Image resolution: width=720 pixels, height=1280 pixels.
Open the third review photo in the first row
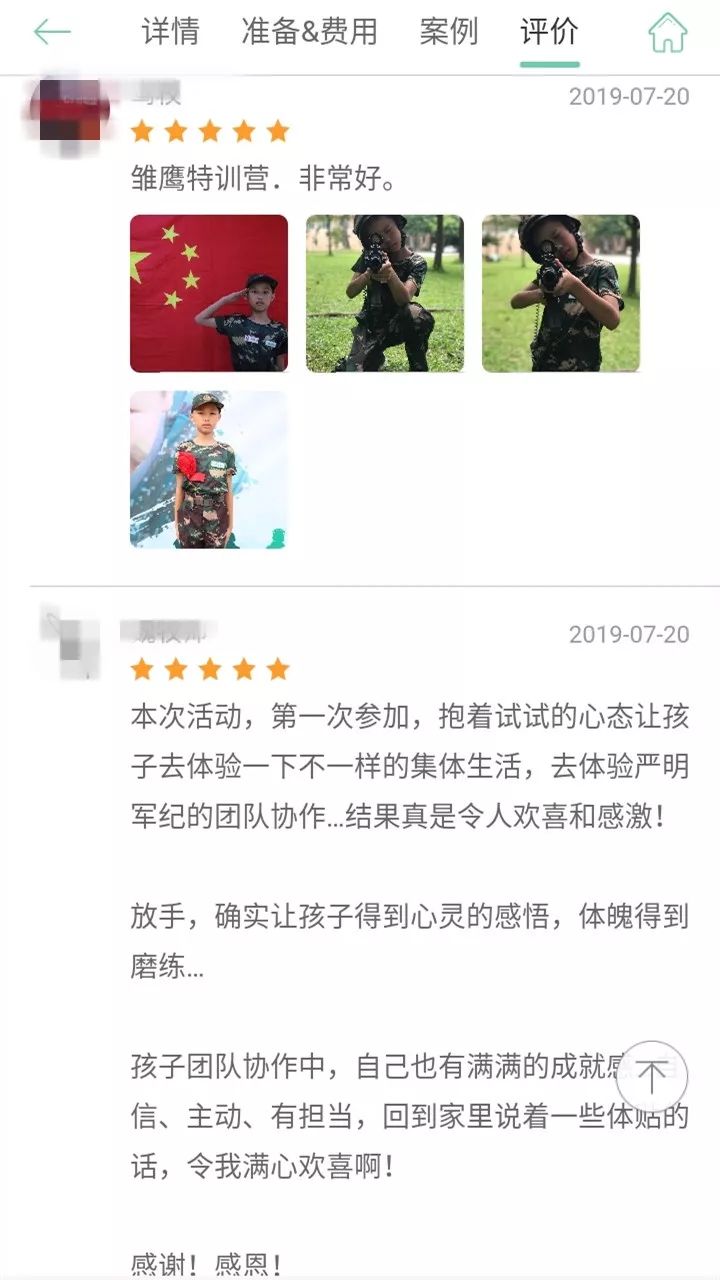tap(561, 294)
